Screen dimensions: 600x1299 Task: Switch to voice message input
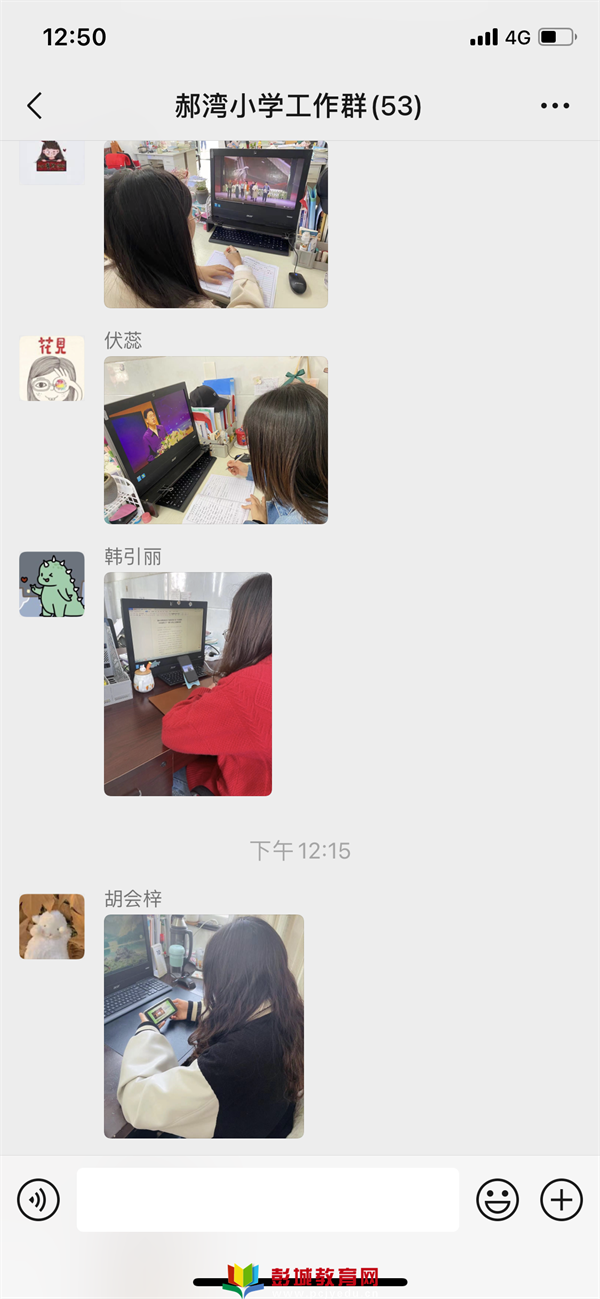[39, 1199]
